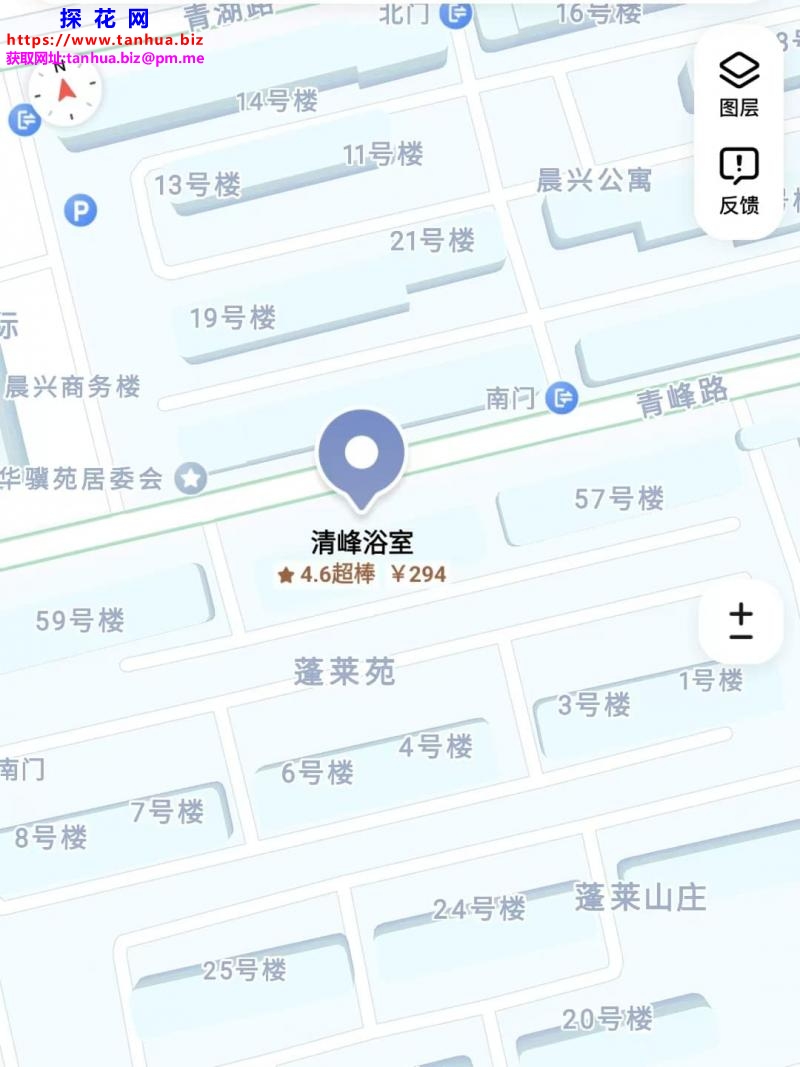Open the 图层 map layers button
The height and width of the screenshot is (1067, 800).
pos(739,84)
